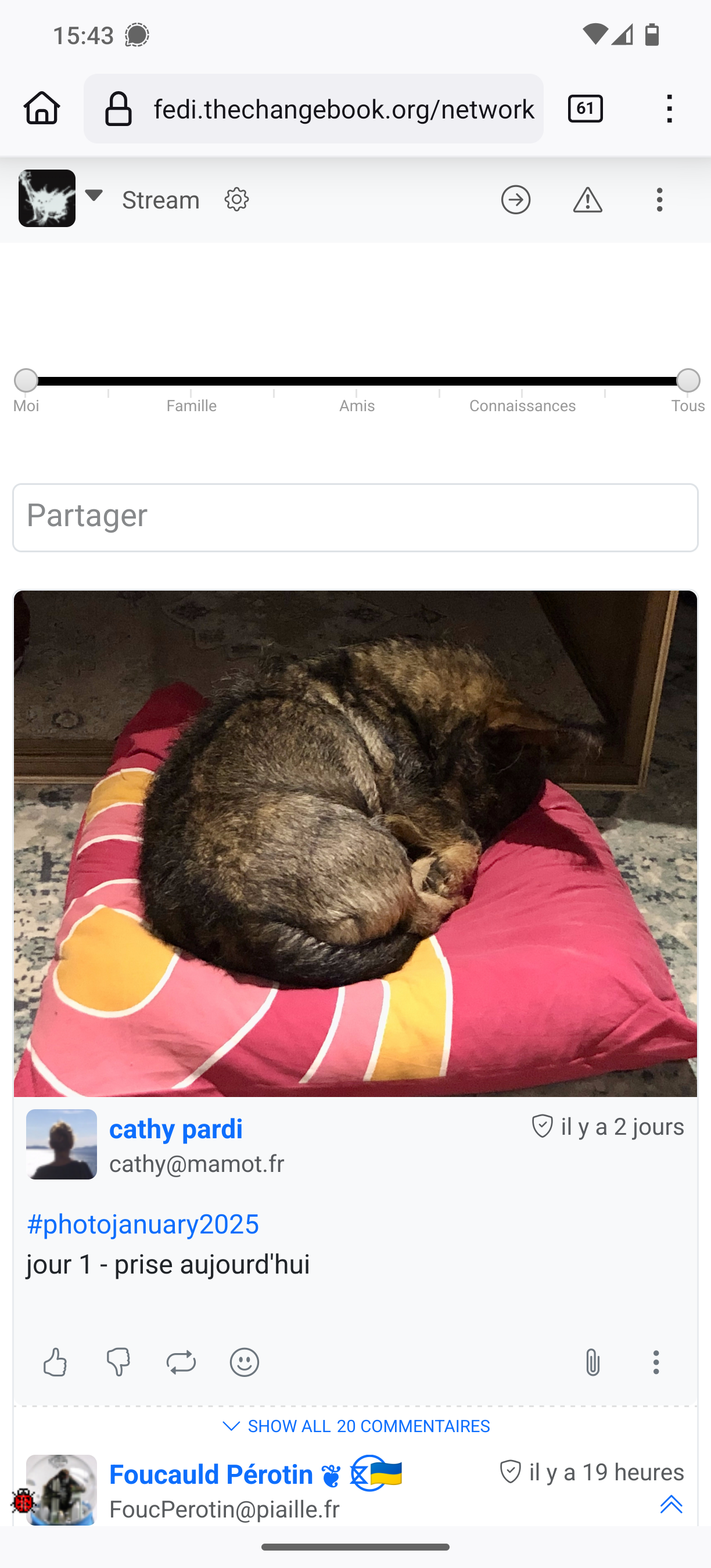Show all 20 commentaires
This screenshot has width=711, height=1568.
pyautogui.click(x=356, y=1426)
